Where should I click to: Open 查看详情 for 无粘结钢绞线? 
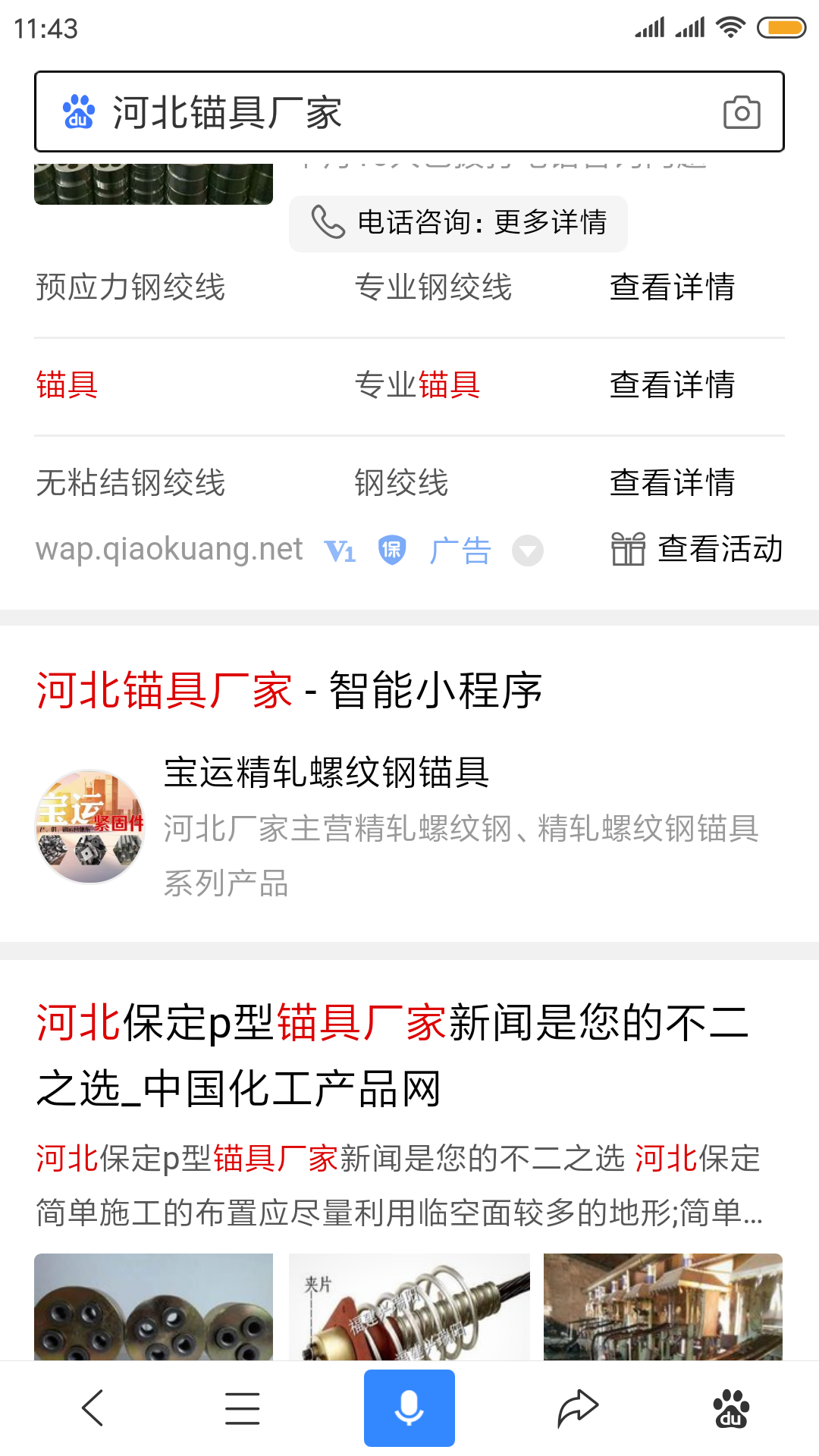(x=672, y=482)
